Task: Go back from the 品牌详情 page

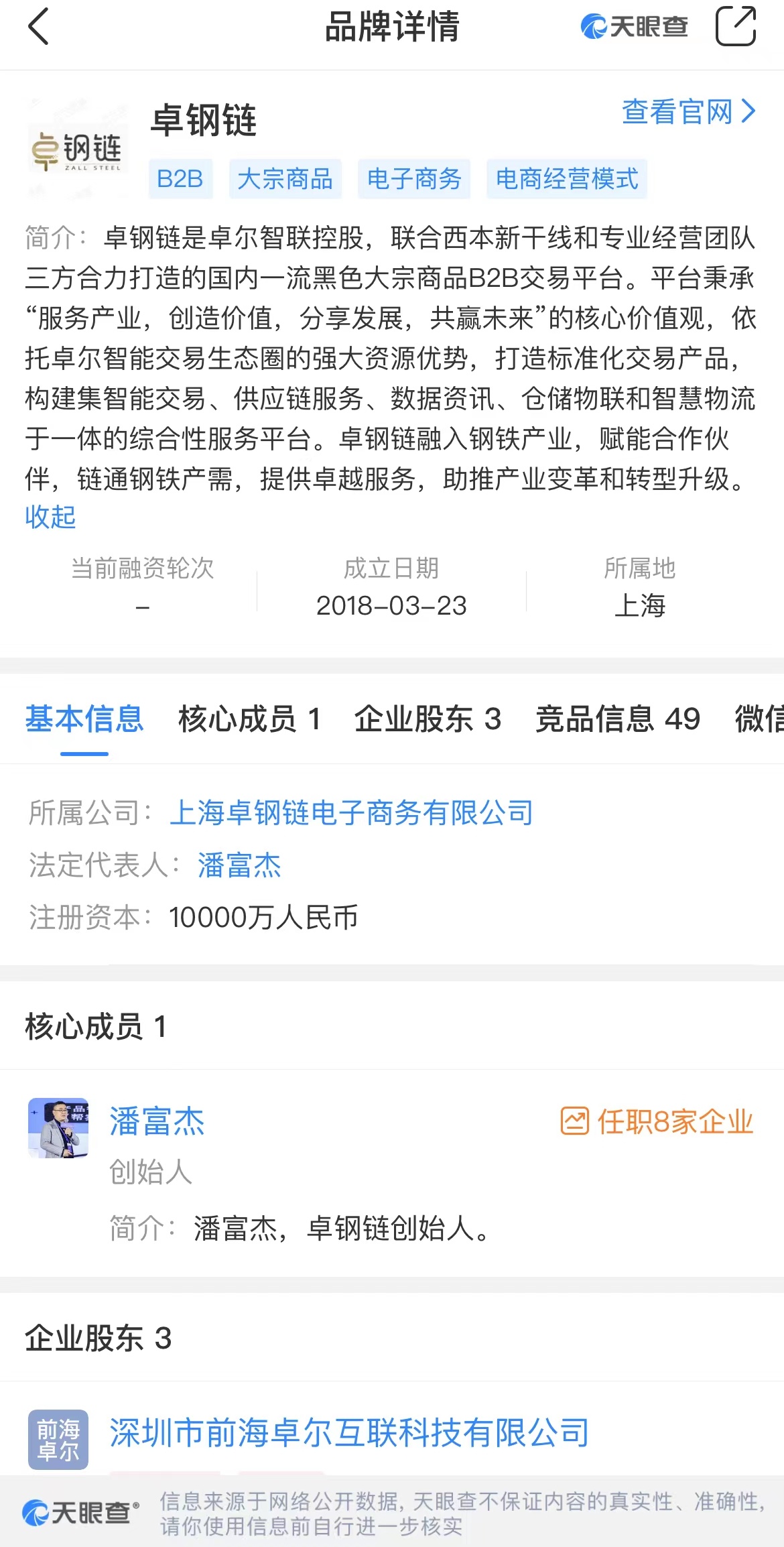Action: (39, 27)
